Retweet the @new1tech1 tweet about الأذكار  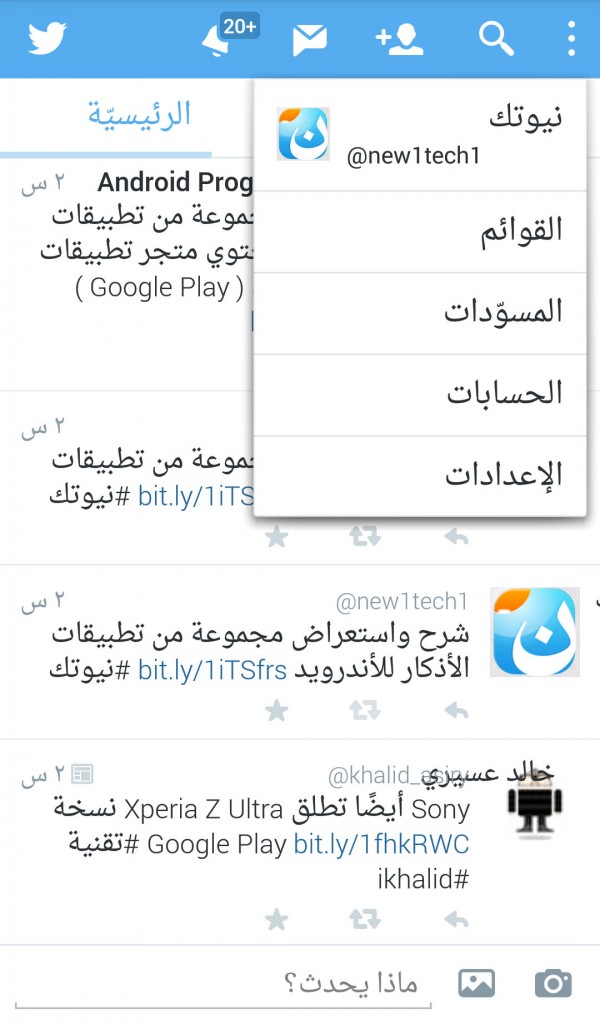tap(365, 711)
